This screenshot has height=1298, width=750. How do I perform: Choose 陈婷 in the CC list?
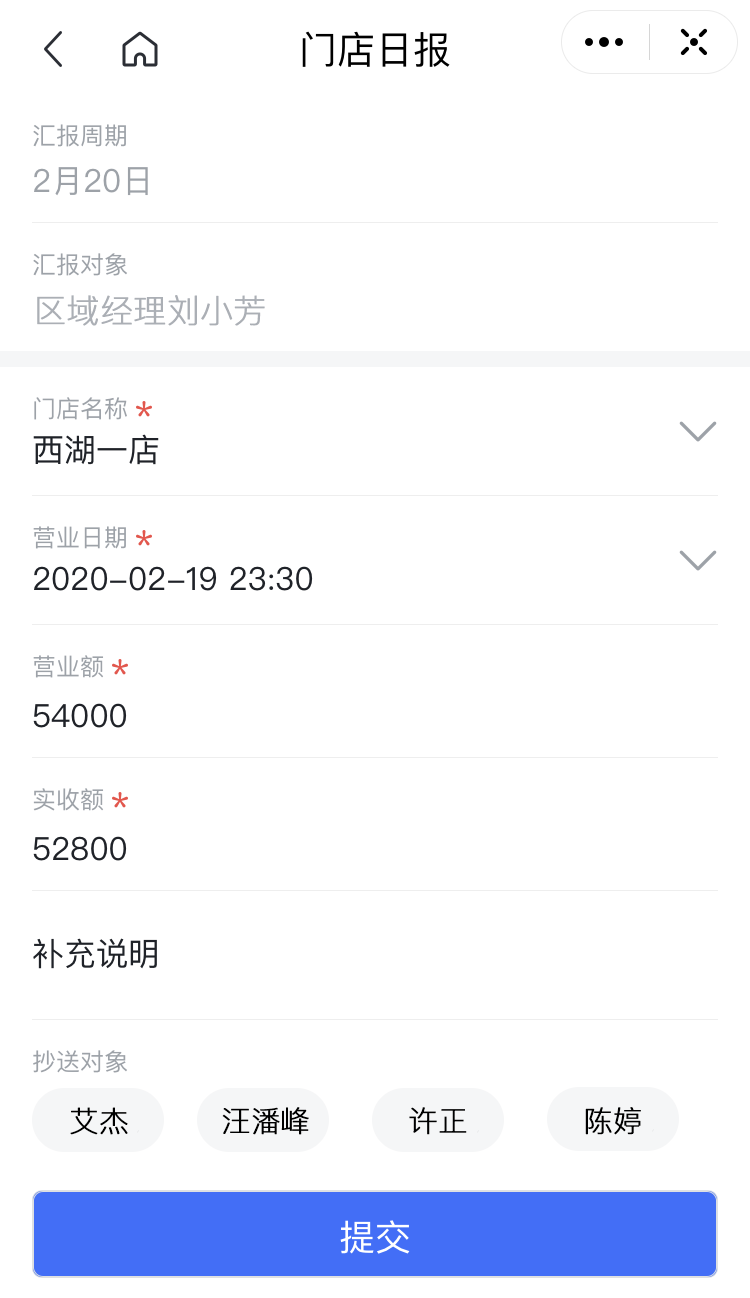coord(612,1120)
